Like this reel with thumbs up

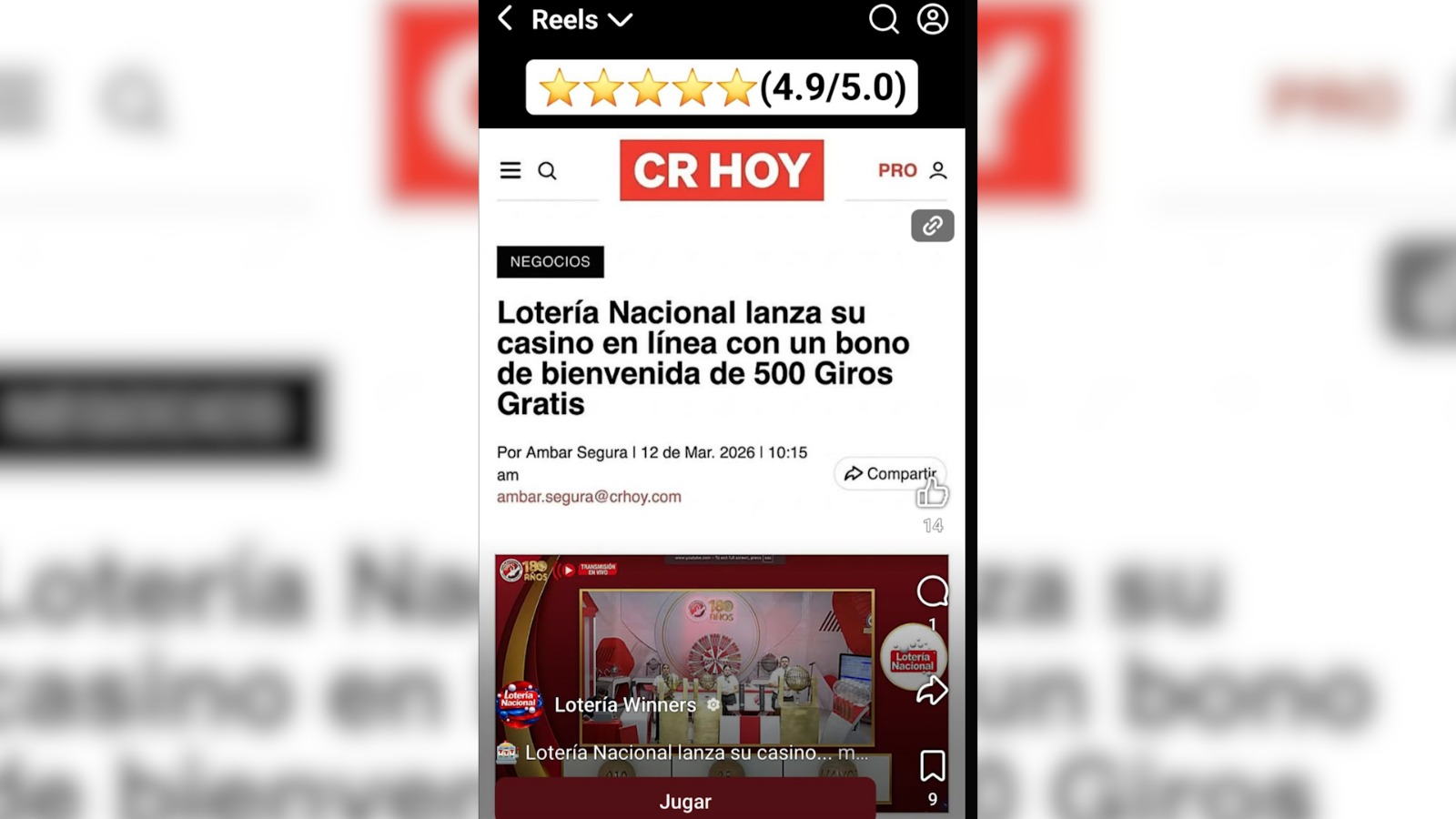point(932,494)
